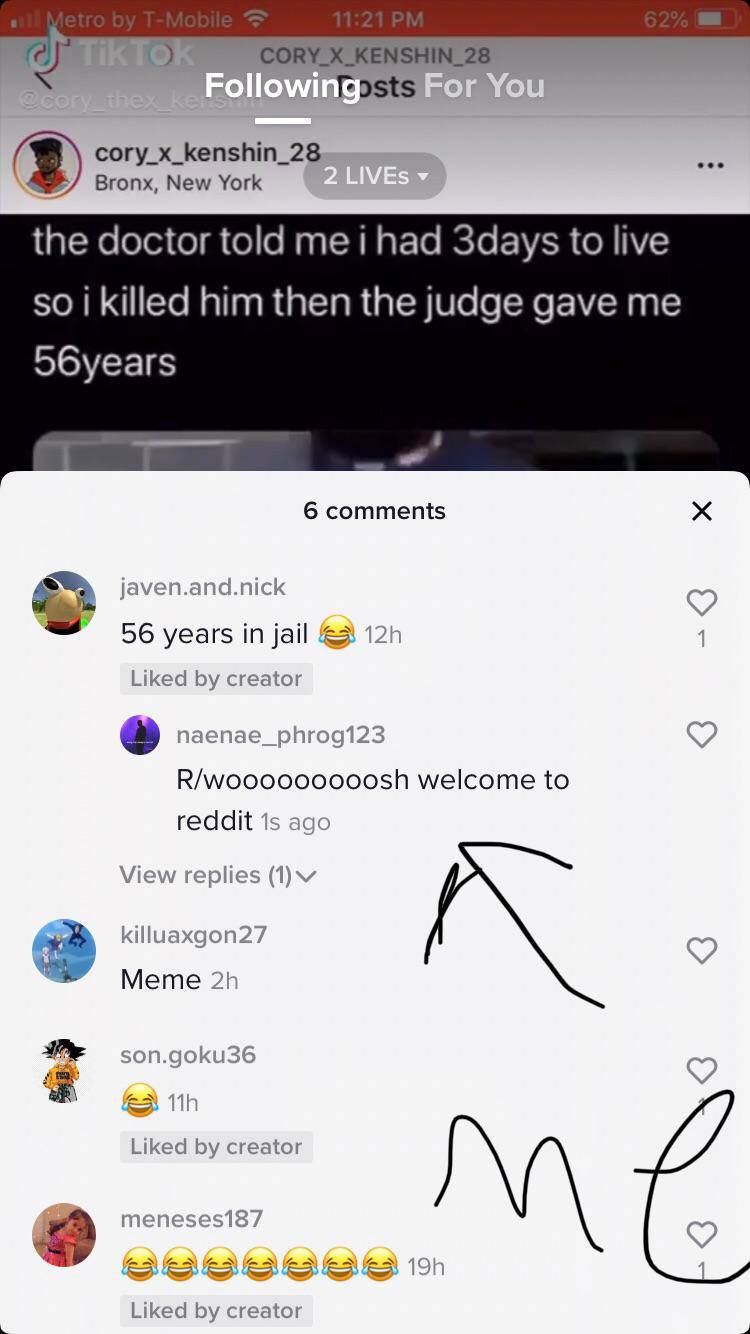Like javen.and.nick's comment
This screenshot has width=750, height=1334.
click(702, 602)
